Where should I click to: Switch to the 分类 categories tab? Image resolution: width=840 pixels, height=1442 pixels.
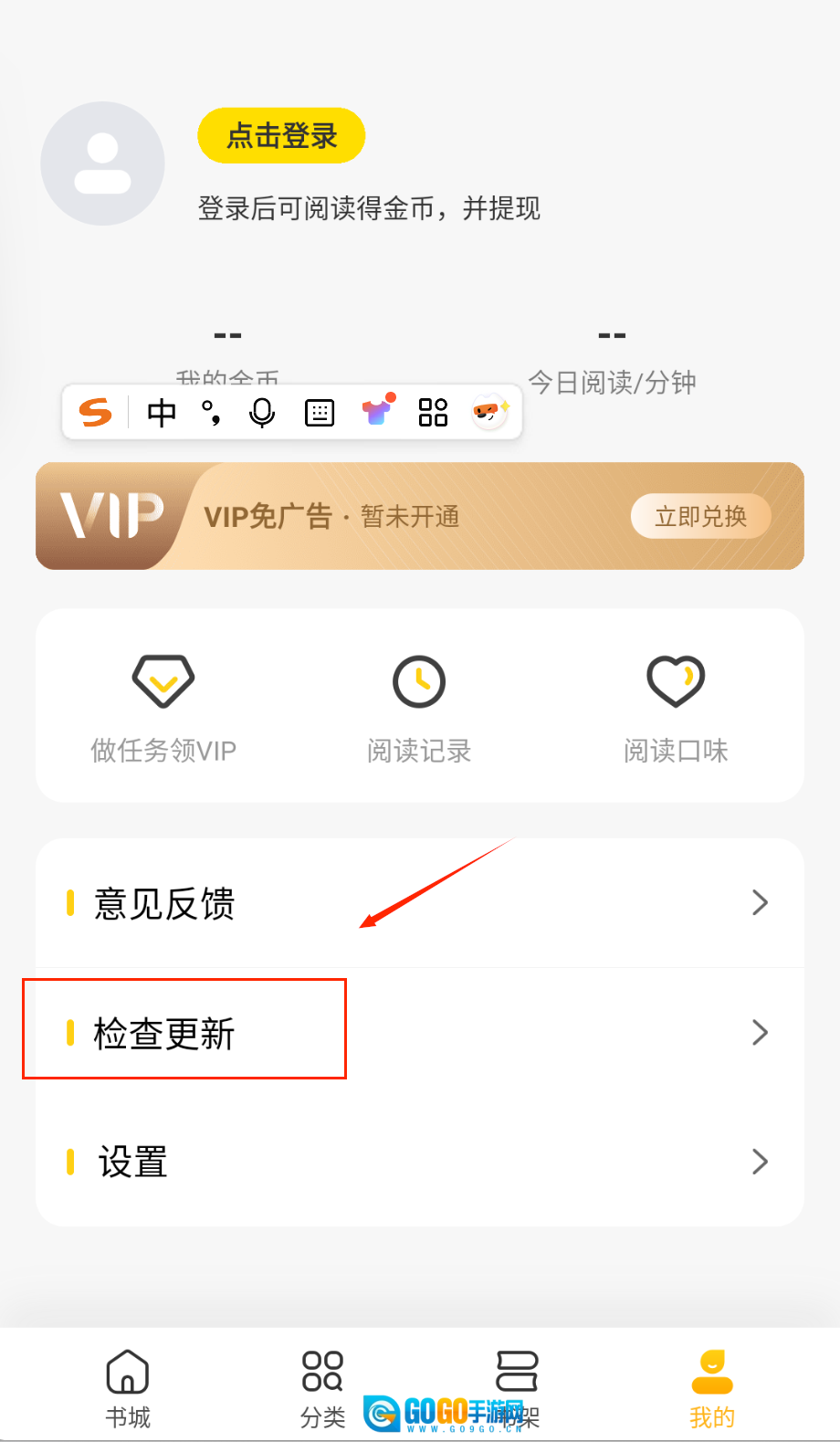point(322,1387)
